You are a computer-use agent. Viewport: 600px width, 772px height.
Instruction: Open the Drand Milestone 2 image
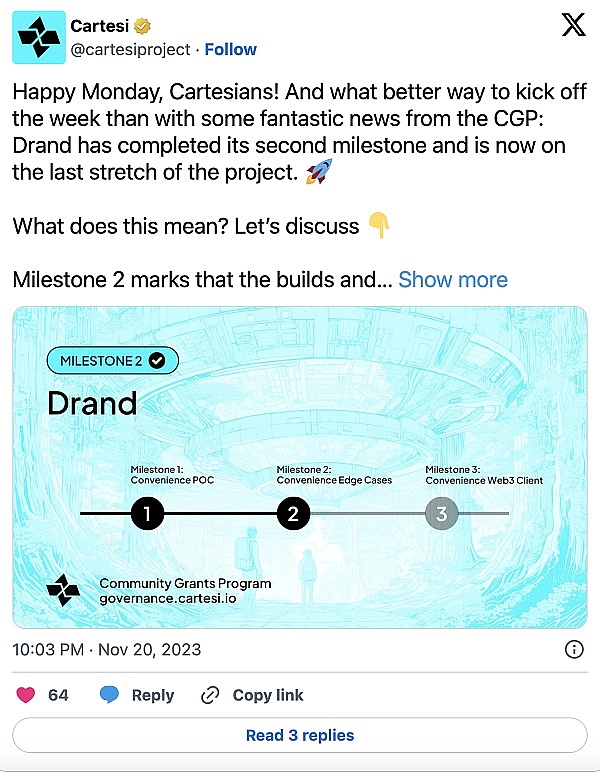click(300, 467)
